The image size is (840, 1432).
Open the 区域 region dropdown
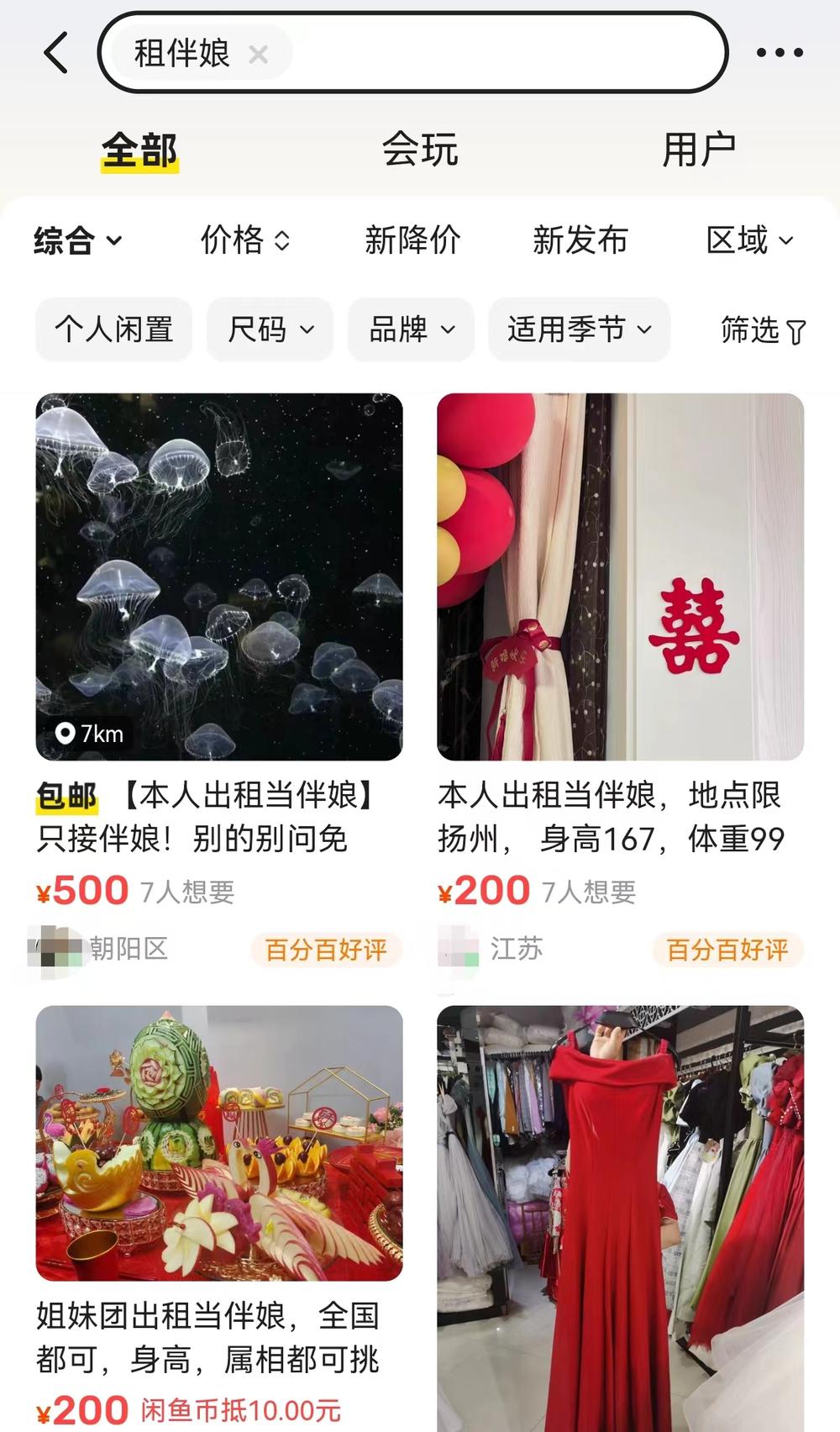click(x=749, y=241)
